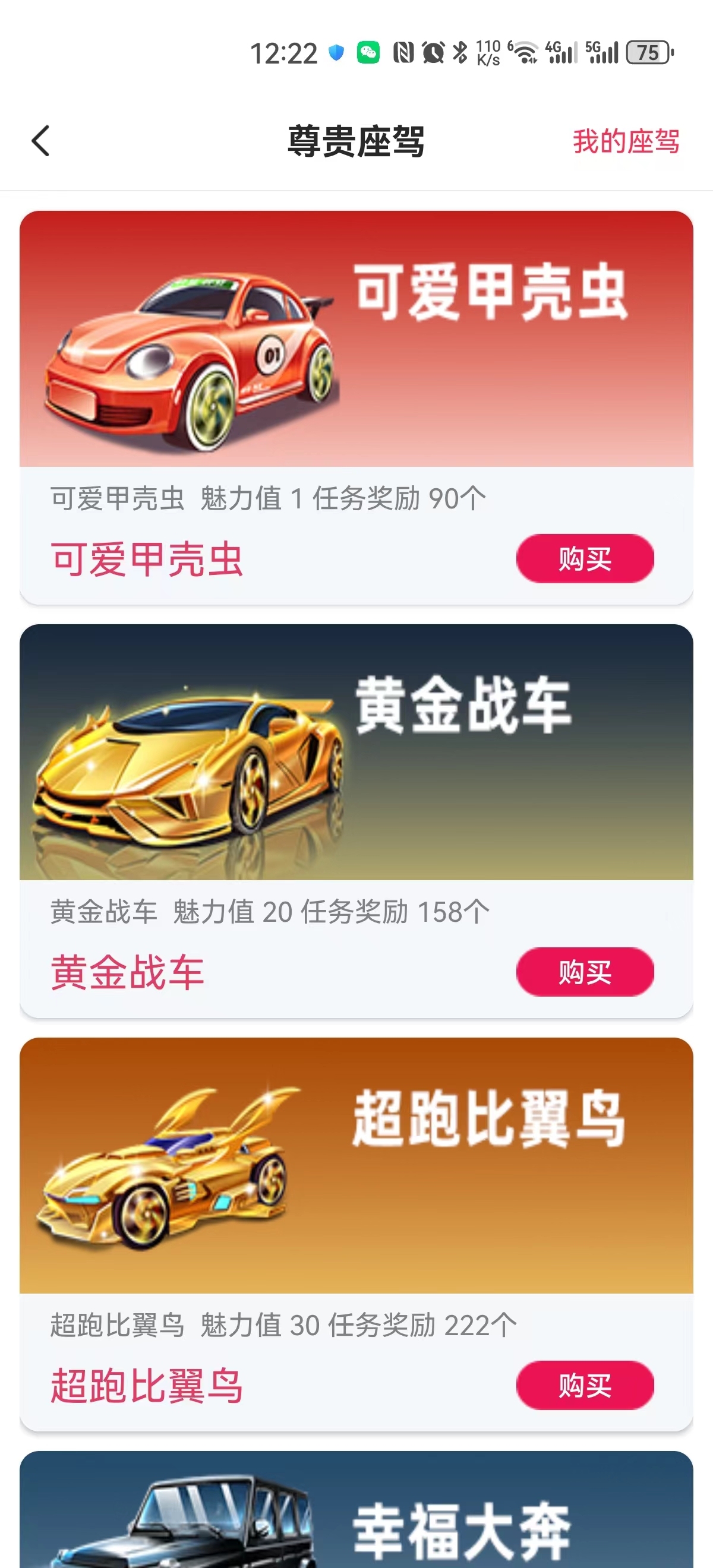View the 黄金战车 car card

[356, 753]
